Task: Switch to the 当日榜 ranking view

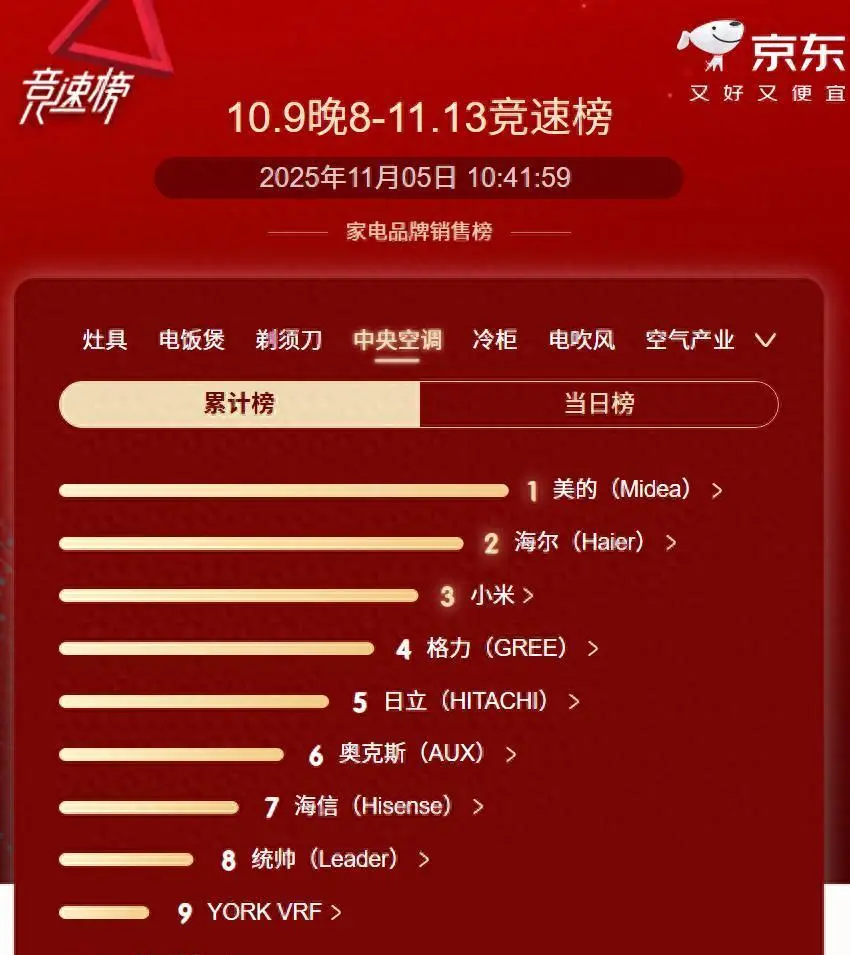Action: click(598, 404)
